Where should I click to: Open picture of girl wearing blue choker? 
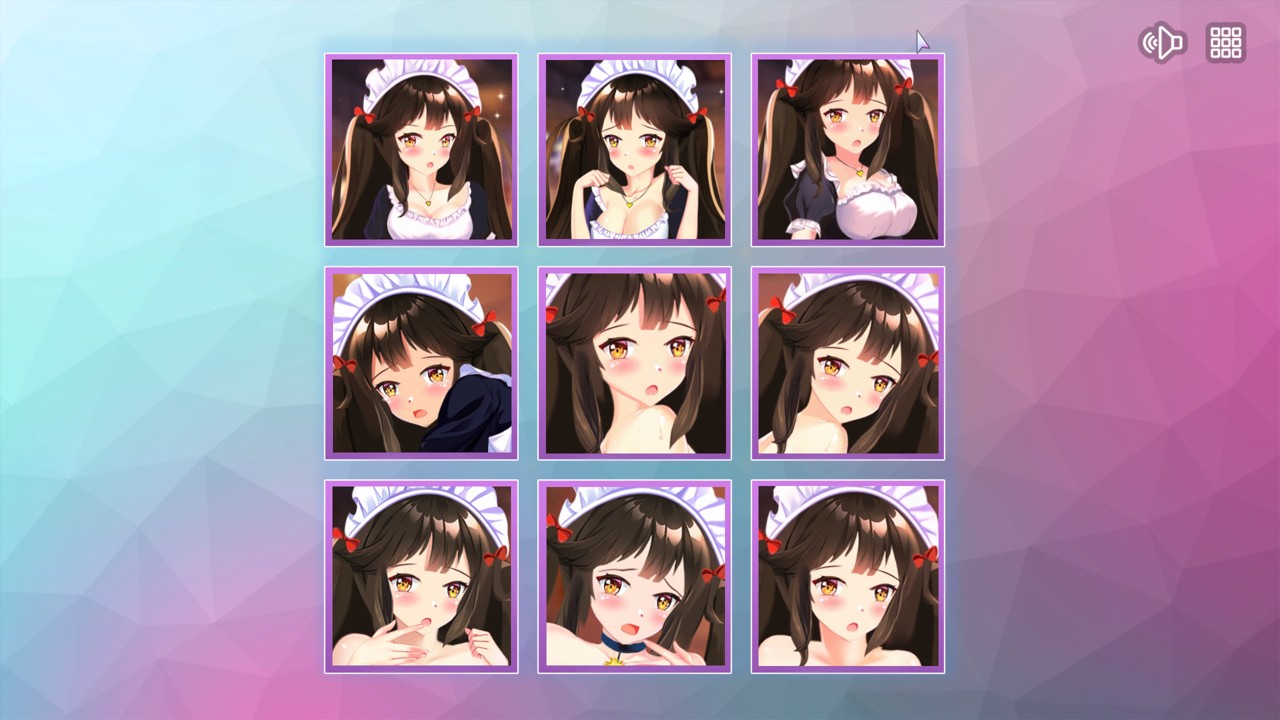click(x=634, y=576)
